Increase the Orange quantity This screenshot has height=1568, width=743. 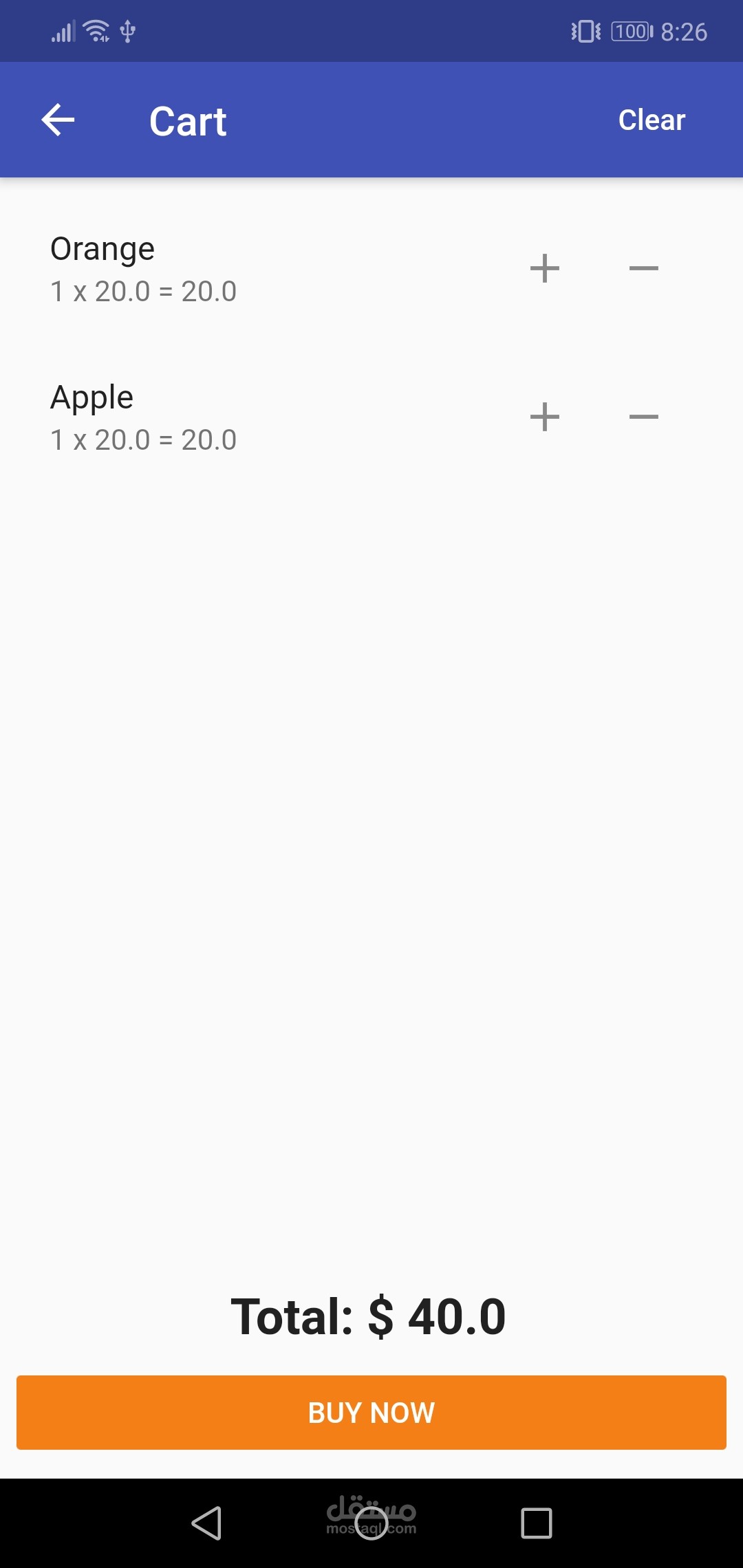coord(544,268)
